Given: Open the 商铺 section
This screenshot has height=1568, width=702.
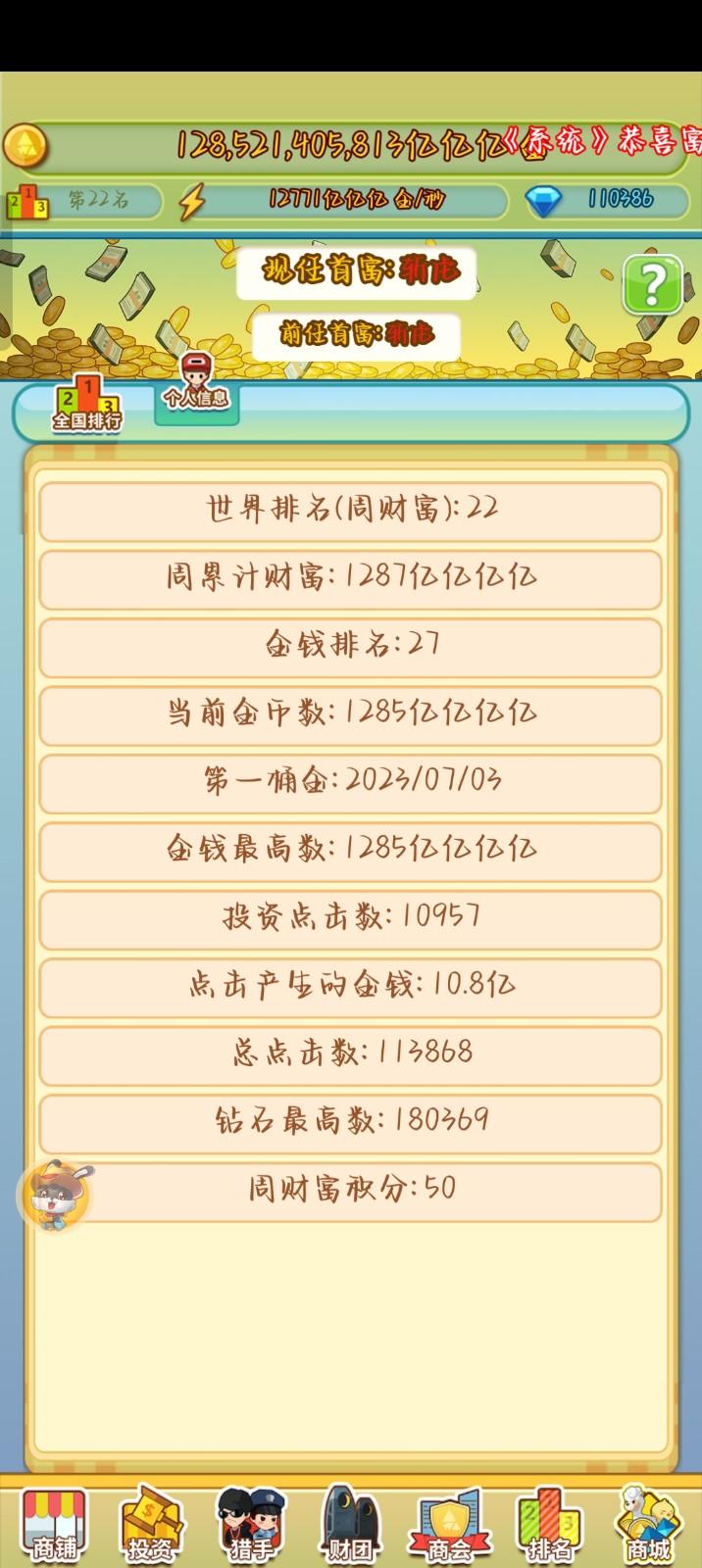Looking at the screenshot, I should 55,1525.
